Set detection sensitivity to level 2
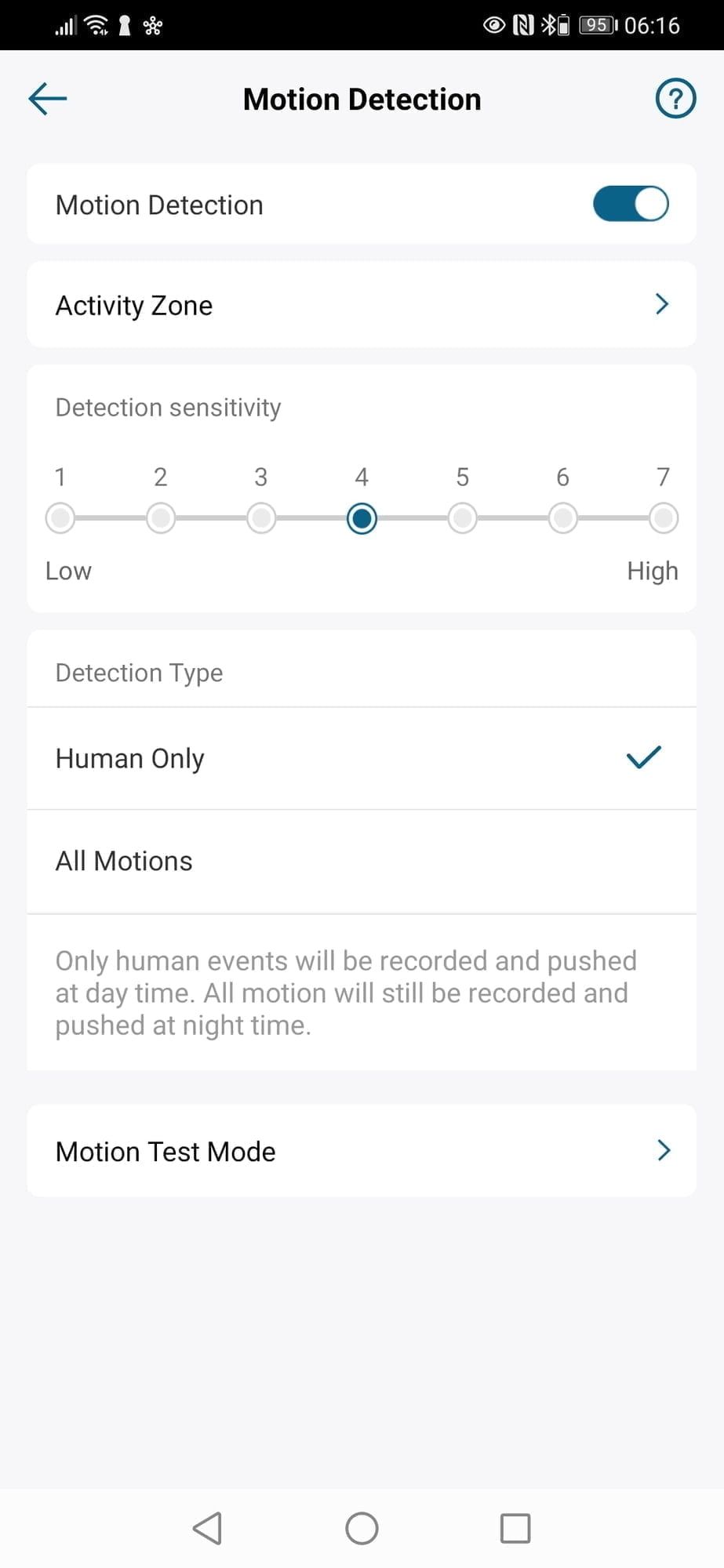The width and height of the screenshot is (724, 1568). 161,518
